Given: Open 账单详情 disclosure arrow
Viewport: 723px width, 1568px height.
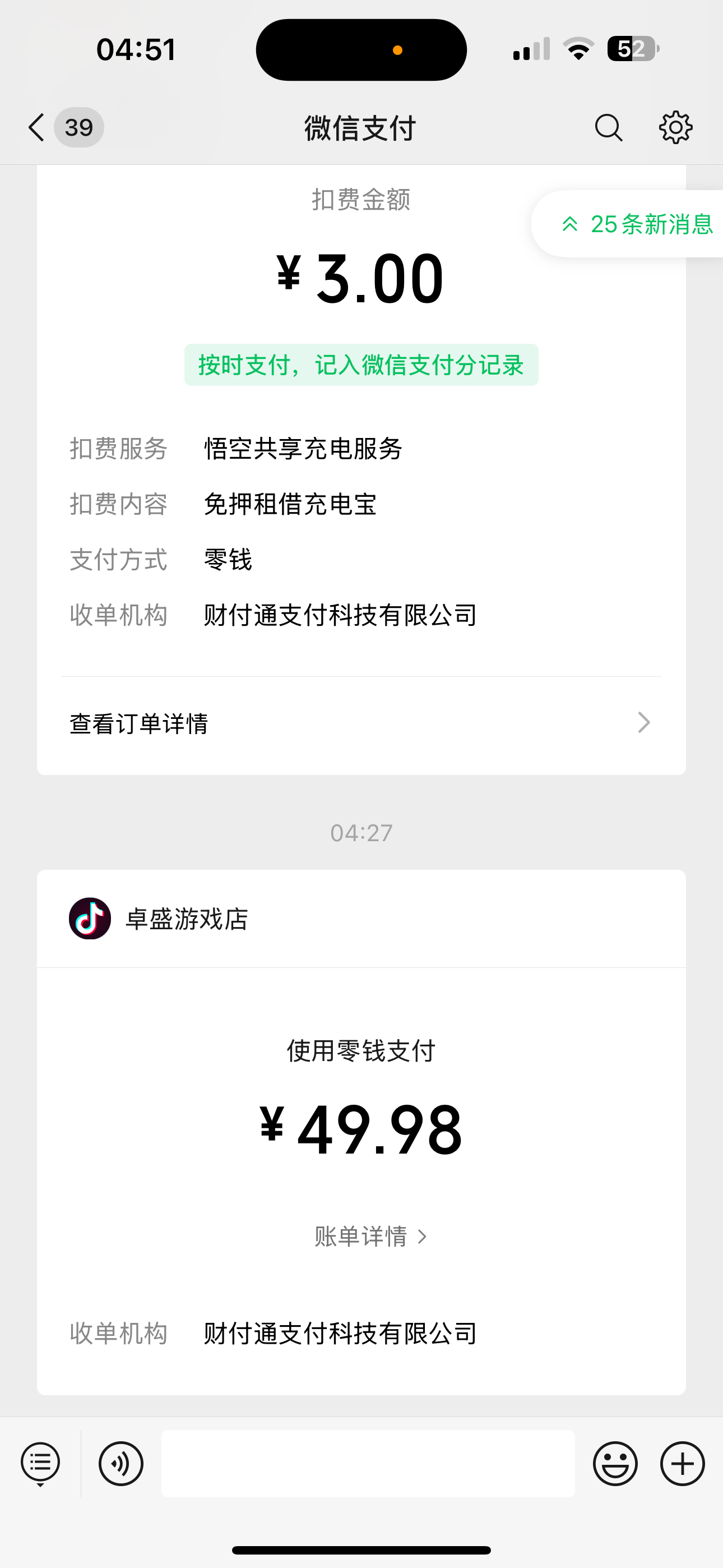Looking at the screenshot, I should (423, 1235).
